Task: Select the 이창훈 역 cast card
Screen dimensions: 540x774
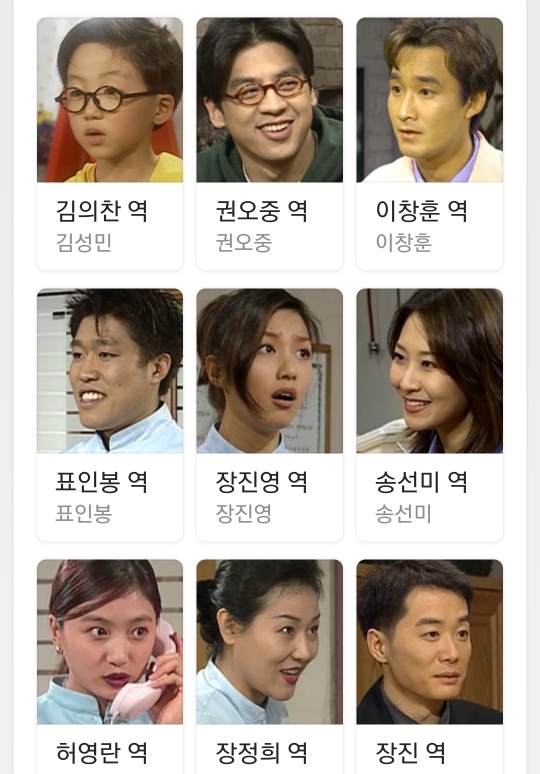Action: pos(429,144)
